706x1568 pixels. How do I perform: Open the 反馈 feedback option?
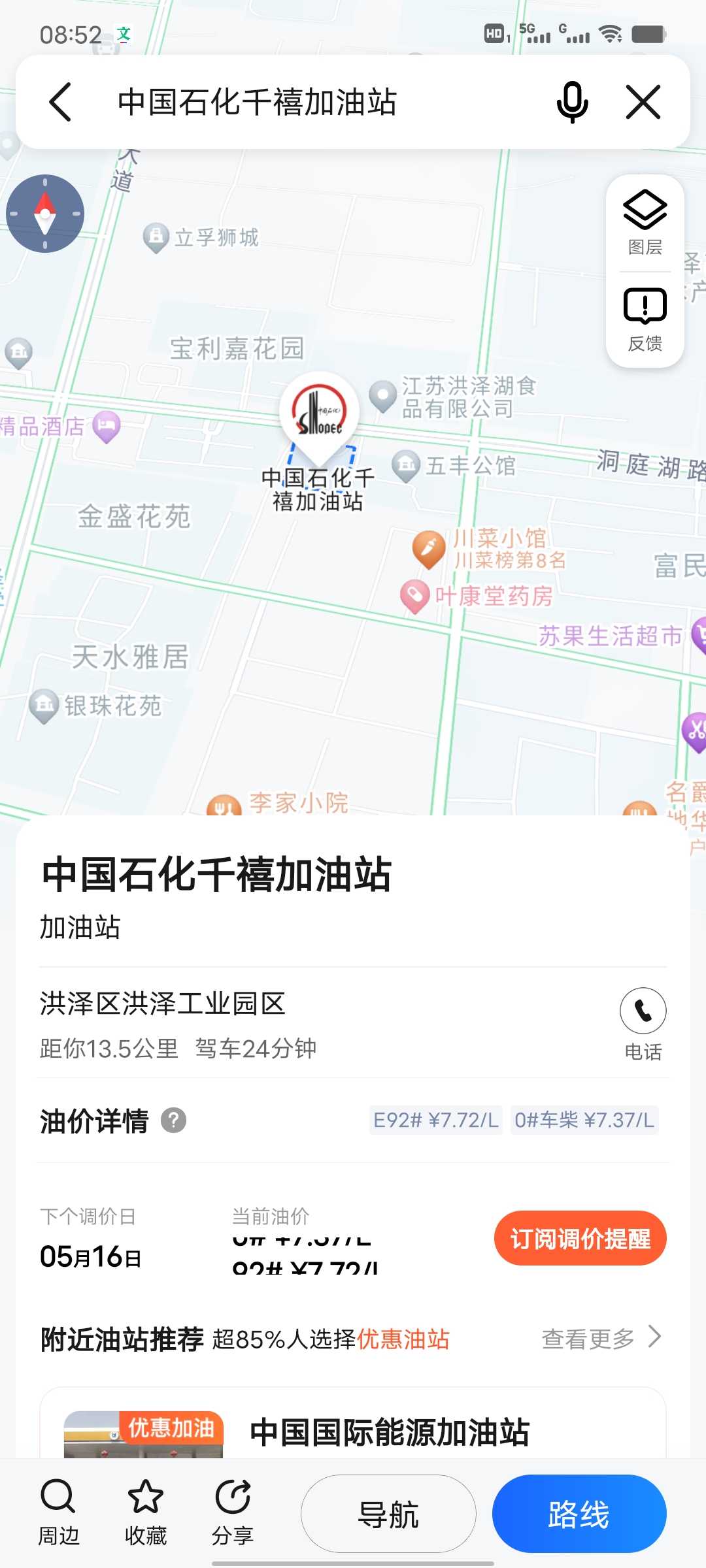click(x=645, y=319)
